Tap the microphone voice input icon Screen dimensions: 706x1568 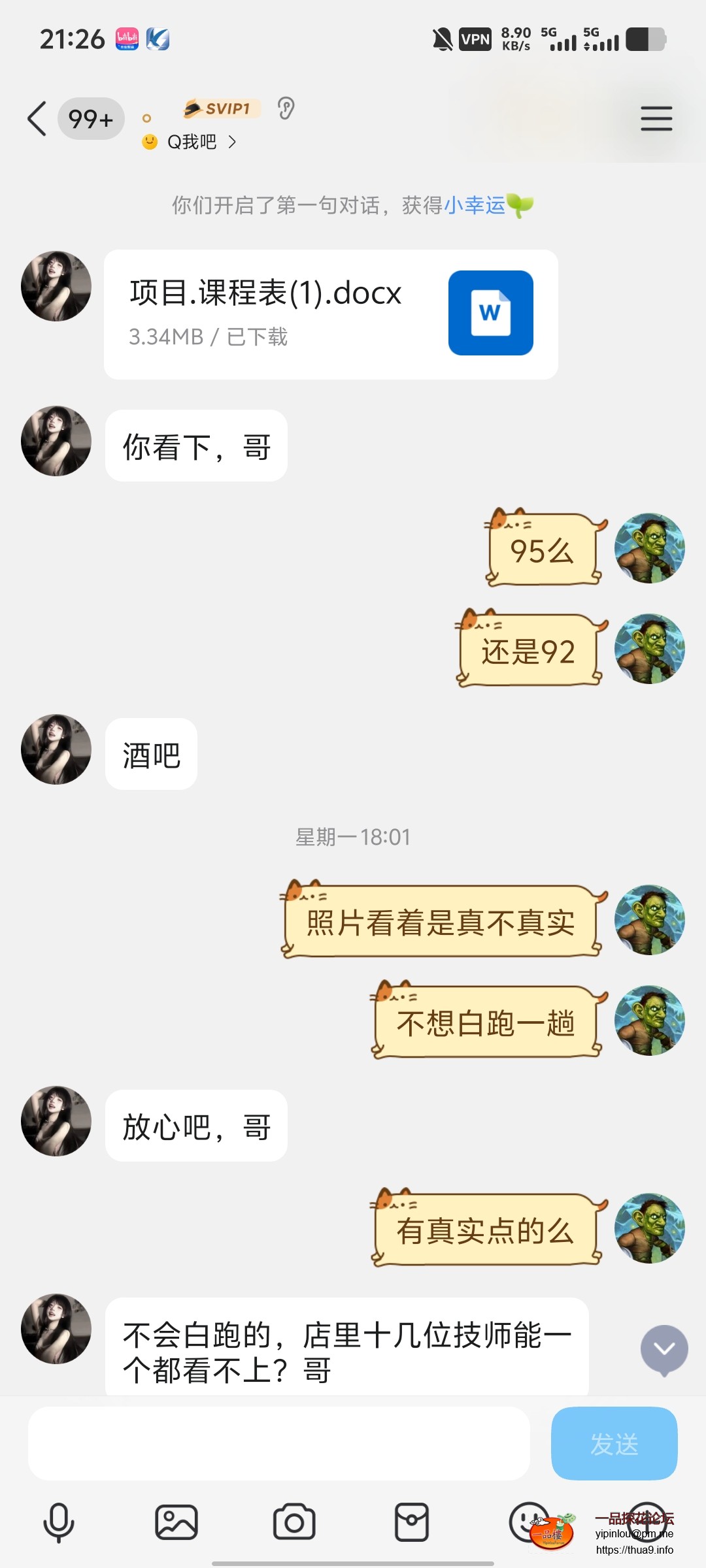(x=59, y=1521)
